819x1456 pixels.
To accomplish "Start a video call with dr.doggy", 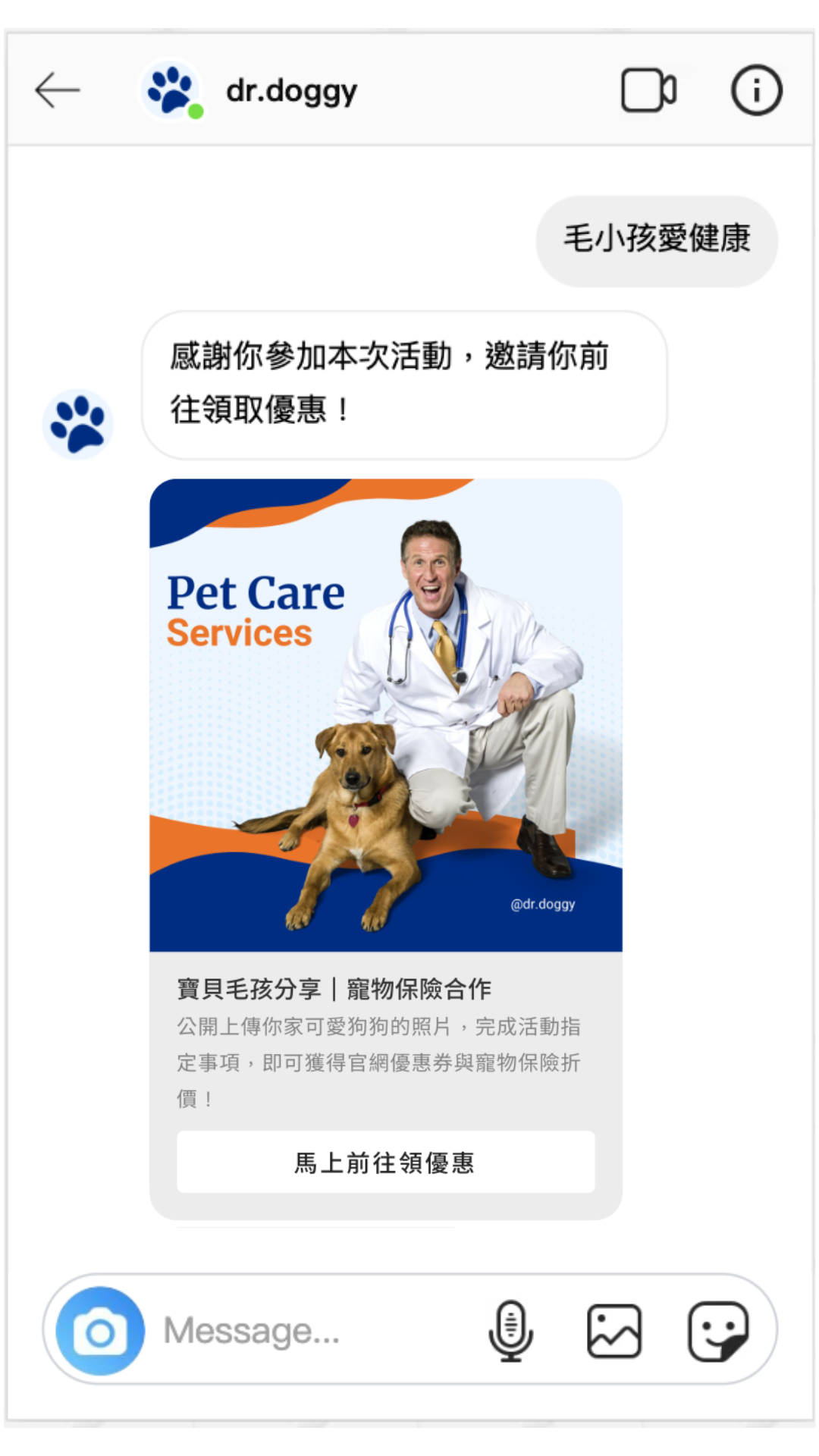I will point(648,90).
